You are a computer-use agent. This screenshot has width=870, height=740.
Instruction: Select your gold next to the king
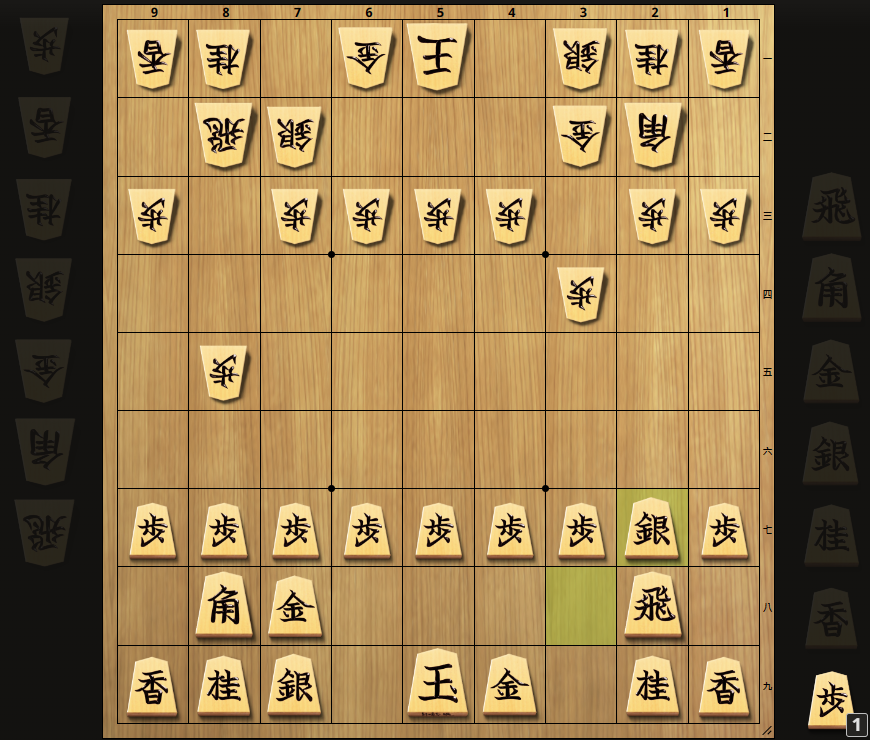point(510,684)
